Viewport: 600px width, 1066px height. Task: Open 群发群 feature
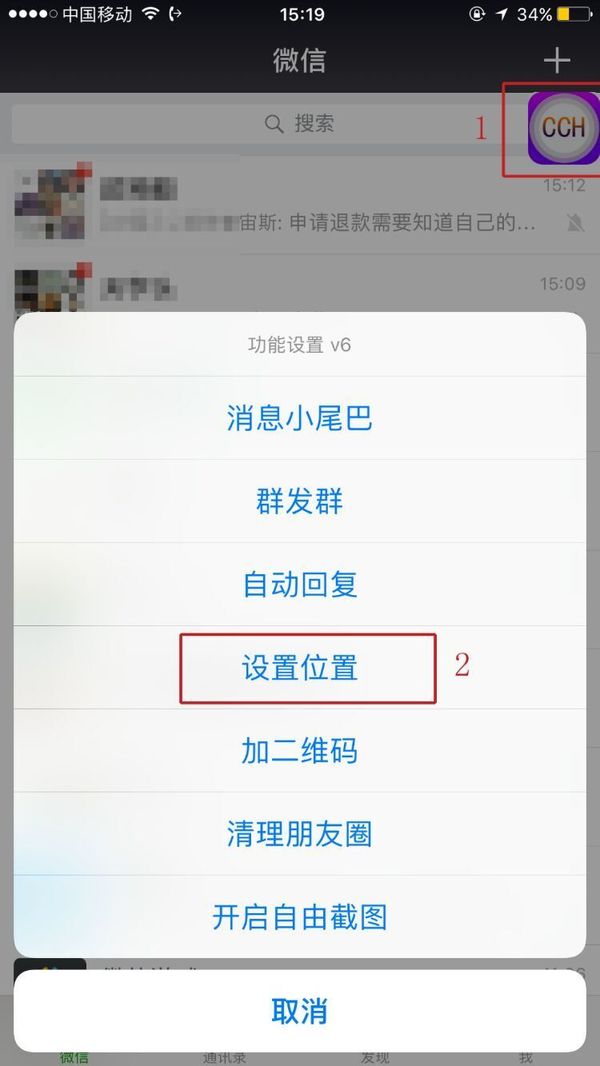[x=300, y=502]
